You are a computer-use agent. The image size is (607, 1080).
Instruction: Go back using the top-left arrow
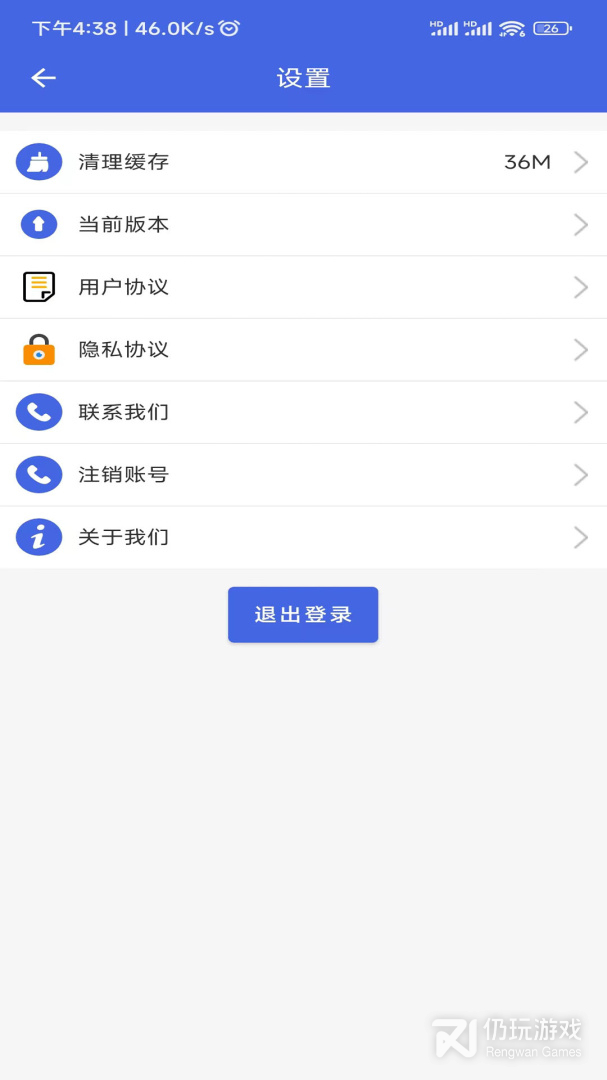[43, 78]
